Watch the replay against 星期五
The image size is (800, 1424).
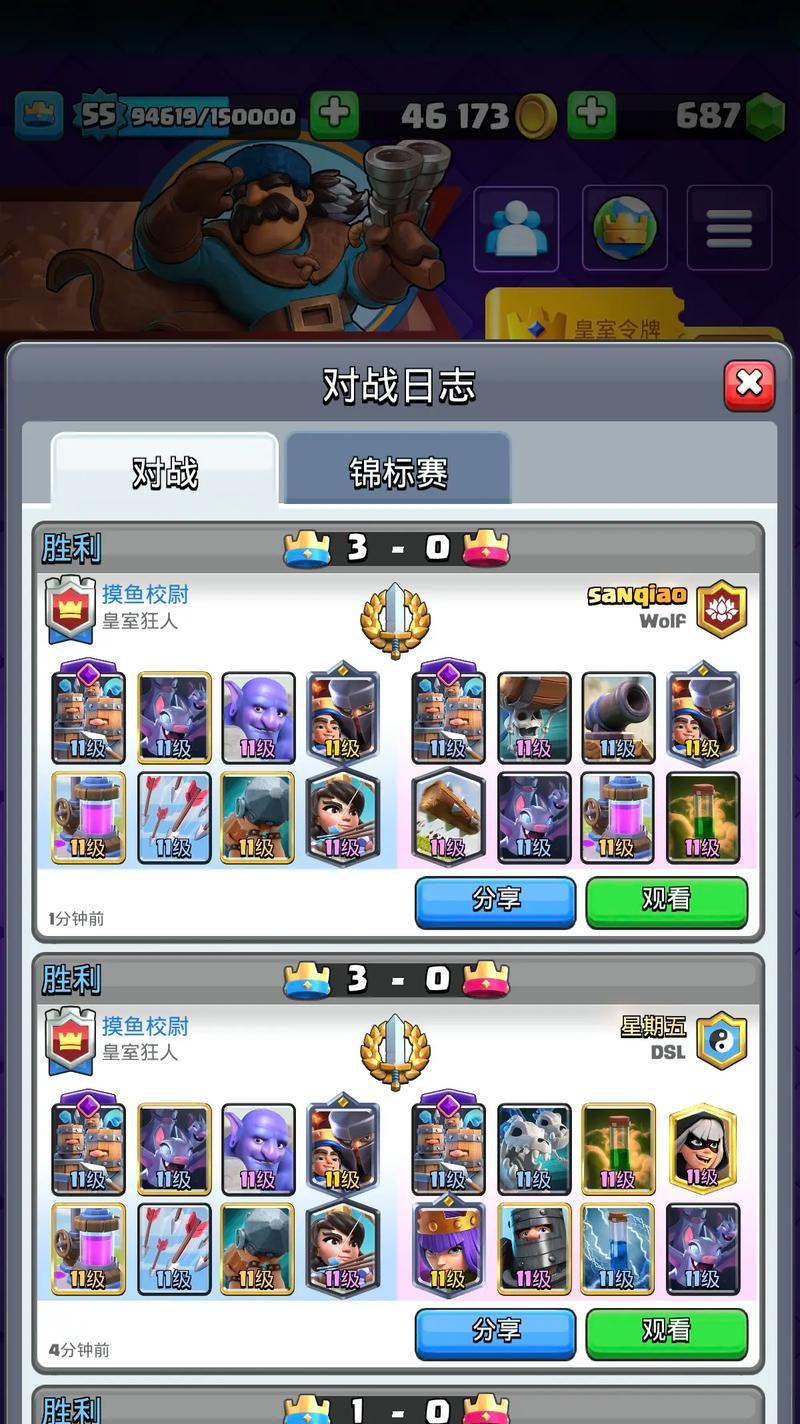(x=666, y=1332)
